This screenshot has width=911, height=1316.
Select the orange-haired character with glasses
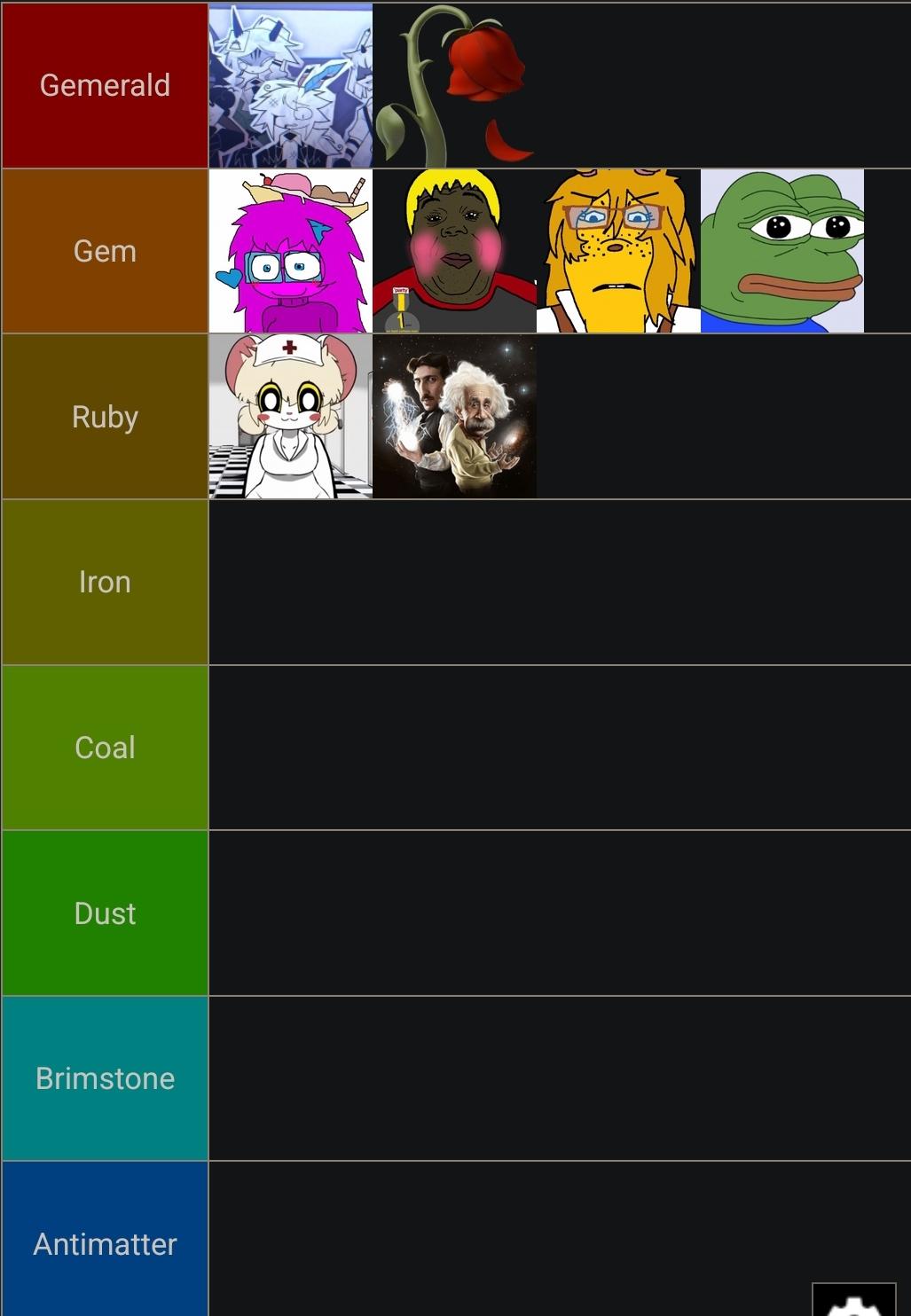618,251
